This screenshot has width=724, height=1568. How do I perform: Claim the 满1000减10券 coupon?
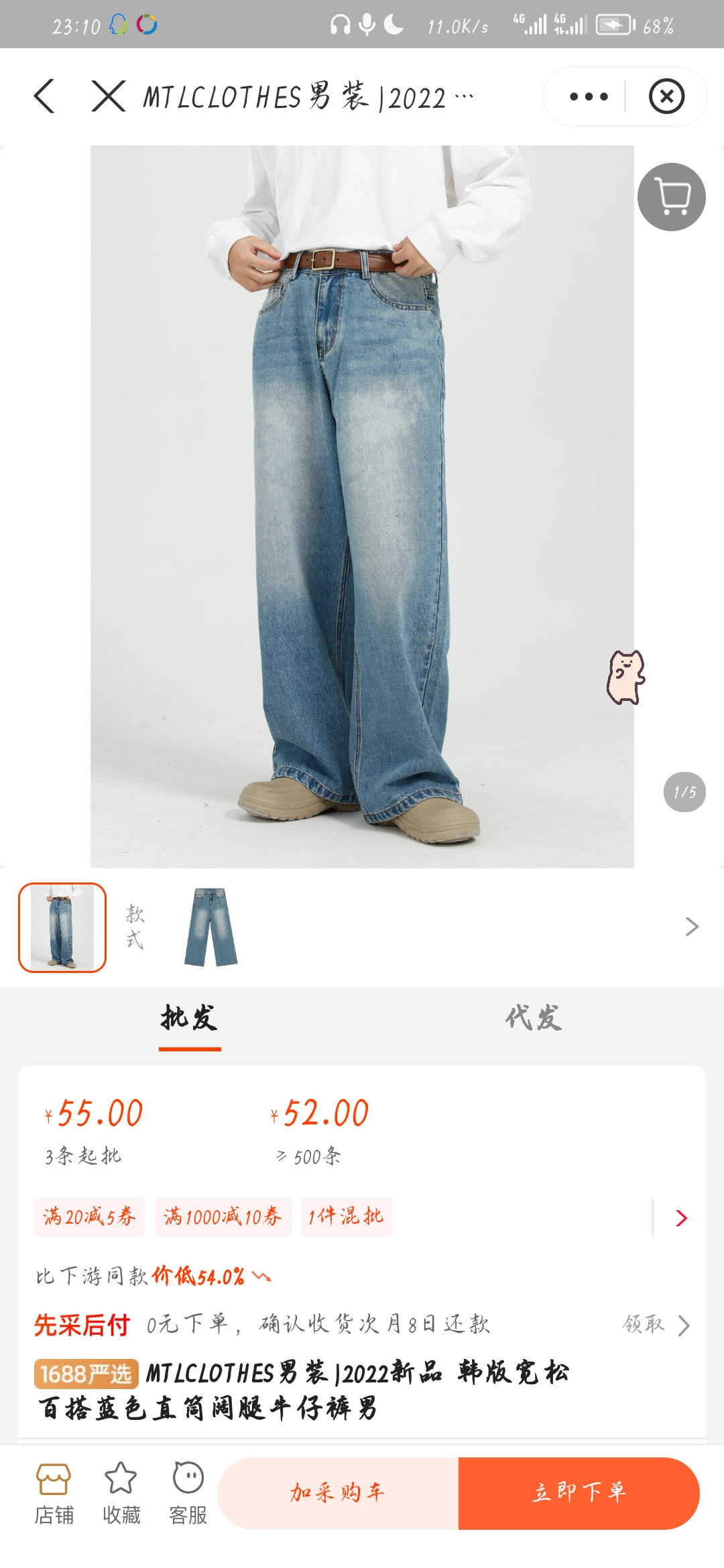pos(223,1217)
